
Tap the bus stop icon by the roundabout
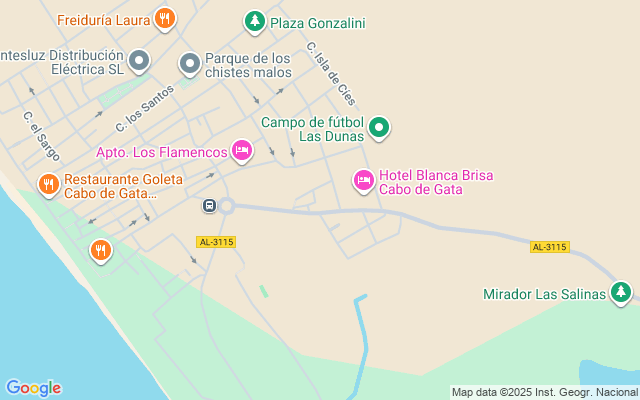[x=209, y=206]
